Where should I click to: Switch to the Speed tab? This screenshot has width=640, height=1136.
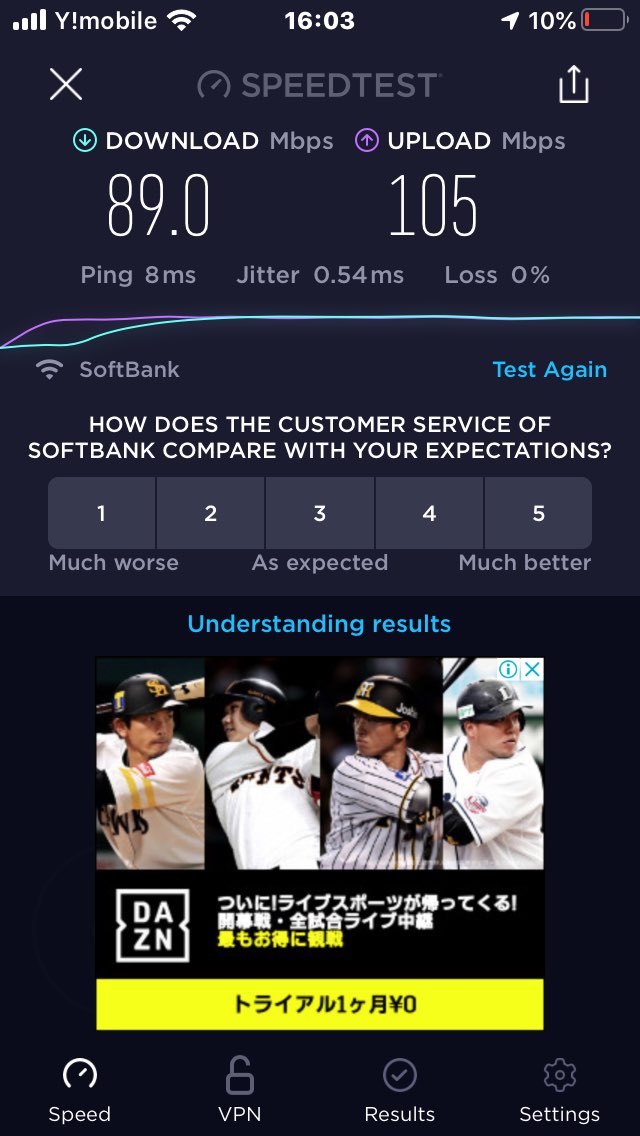point(80,1090)
